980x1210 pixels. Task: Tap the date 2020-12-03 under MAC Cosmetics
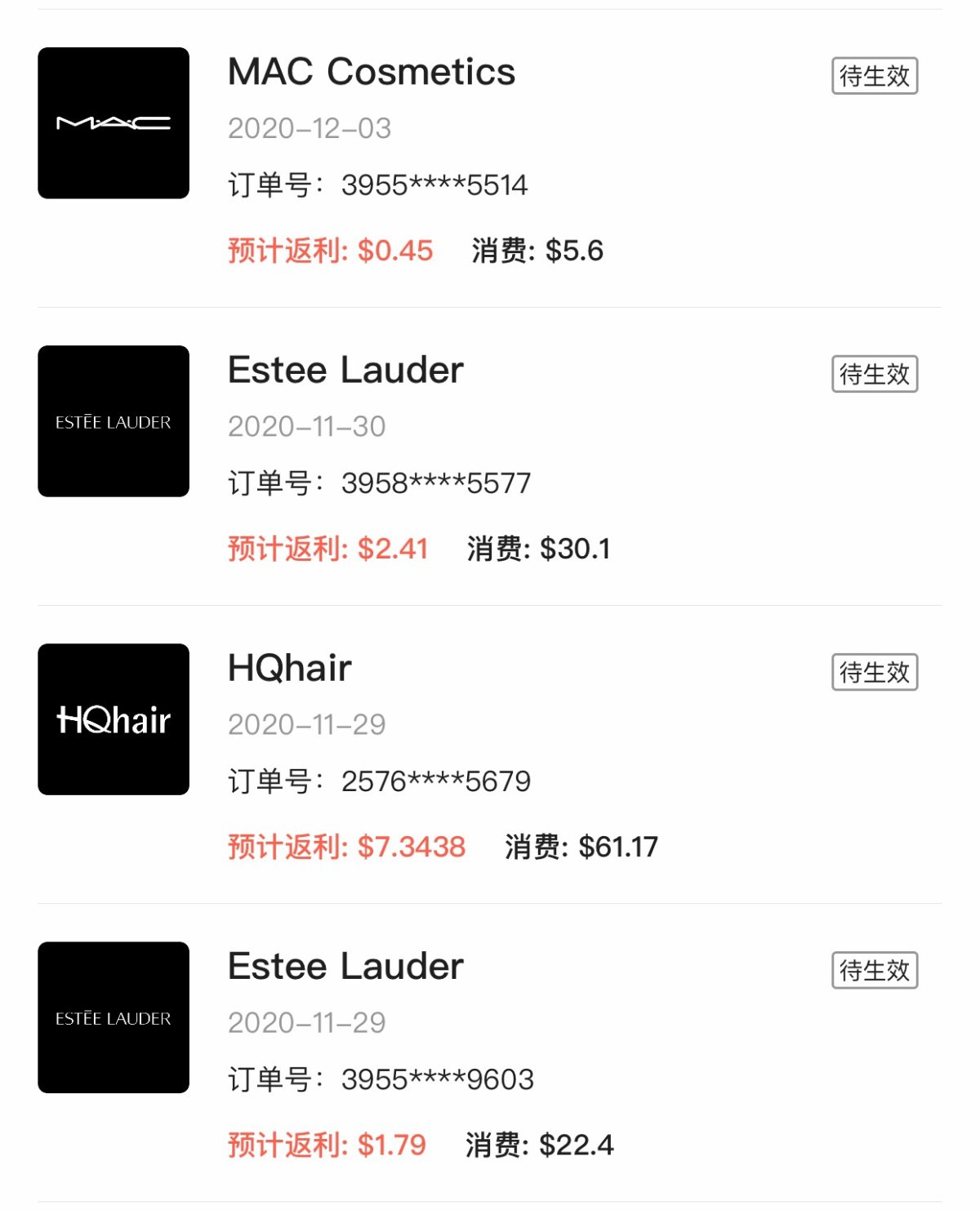310,129
